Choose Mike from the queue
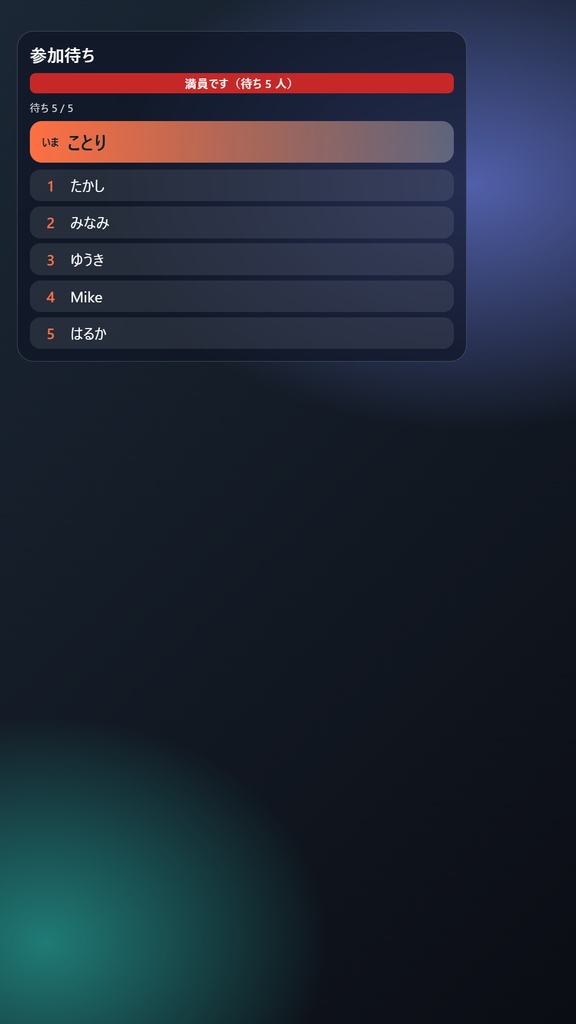576x1024 pixels. click(x=242, y=296)
